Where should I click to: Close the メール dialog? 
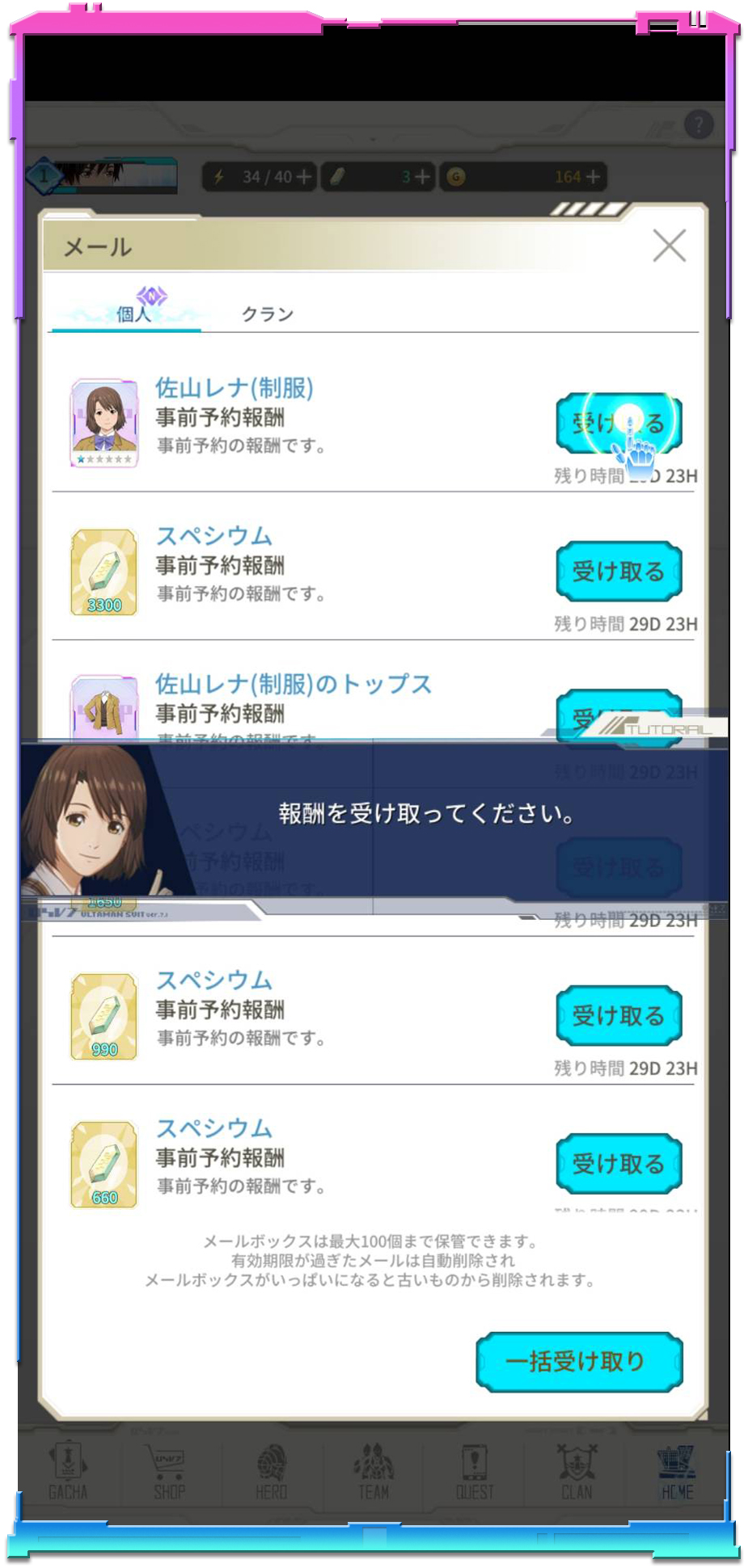(x=669, y=246)
